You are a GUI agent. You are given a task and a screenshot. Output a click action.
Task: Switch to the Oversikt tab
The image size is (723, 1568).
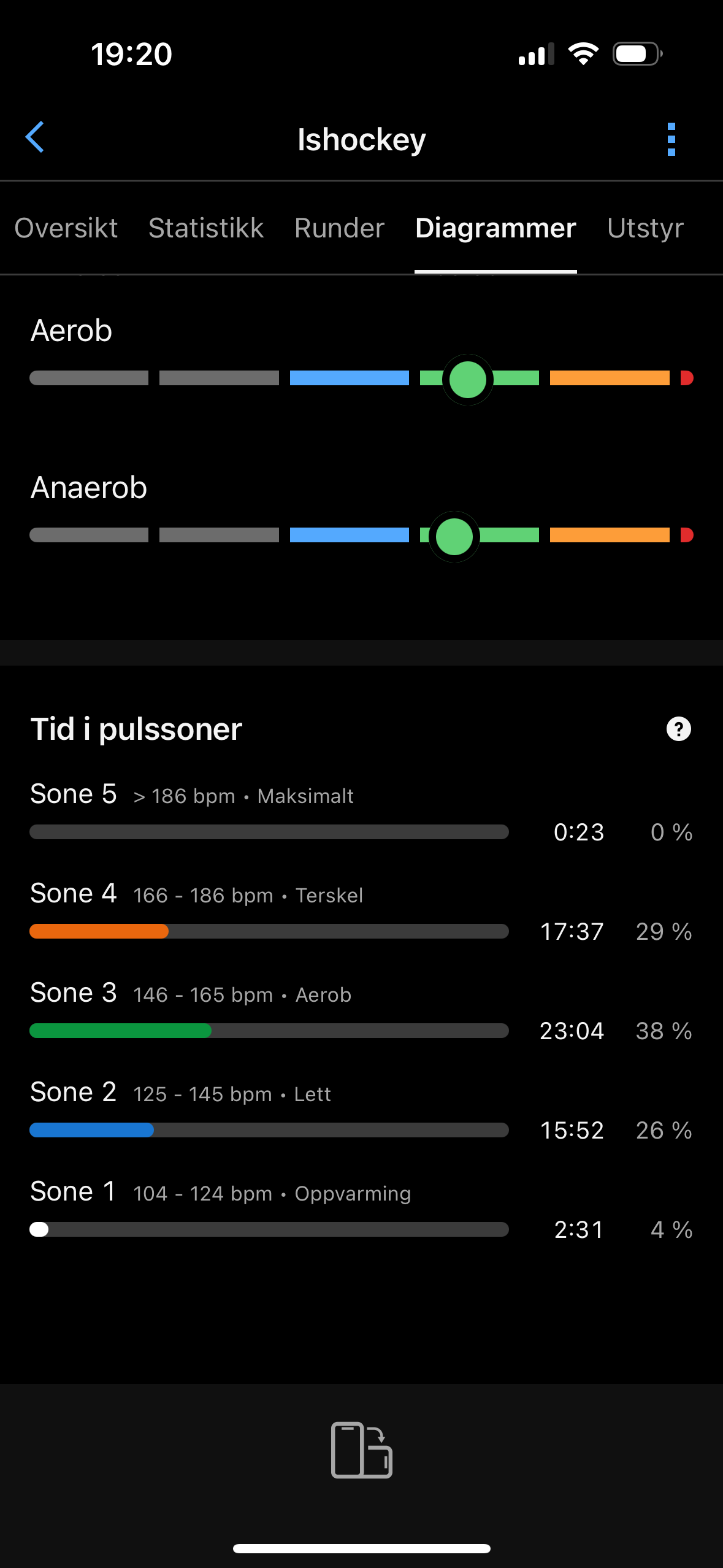point(66,228)
